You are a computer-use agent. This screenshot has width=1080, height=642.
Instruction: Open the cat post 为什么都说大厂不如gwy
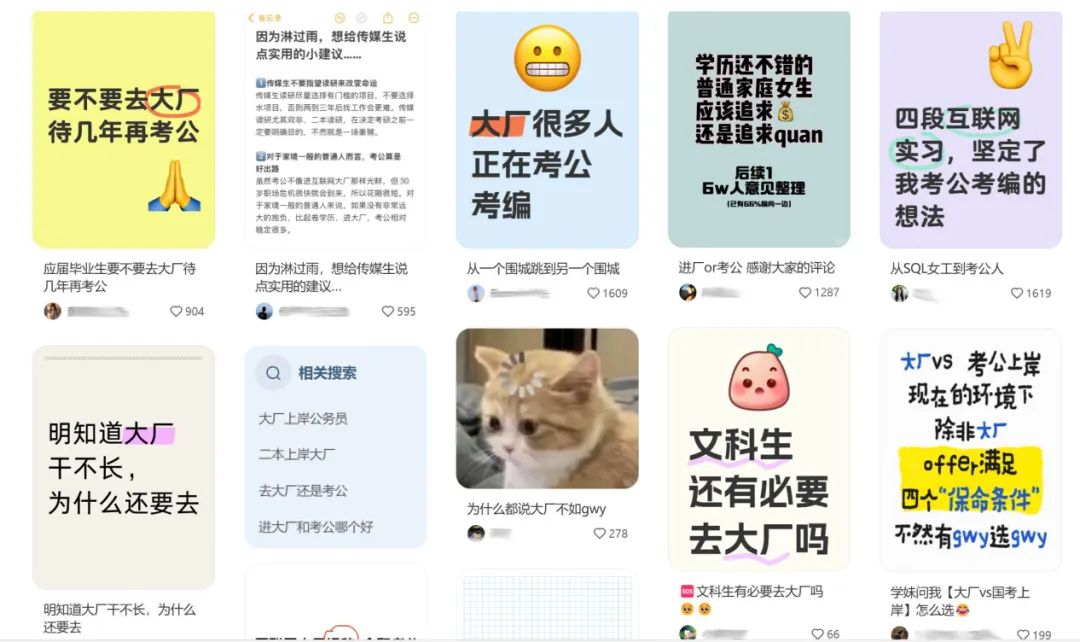click(547, 408)
